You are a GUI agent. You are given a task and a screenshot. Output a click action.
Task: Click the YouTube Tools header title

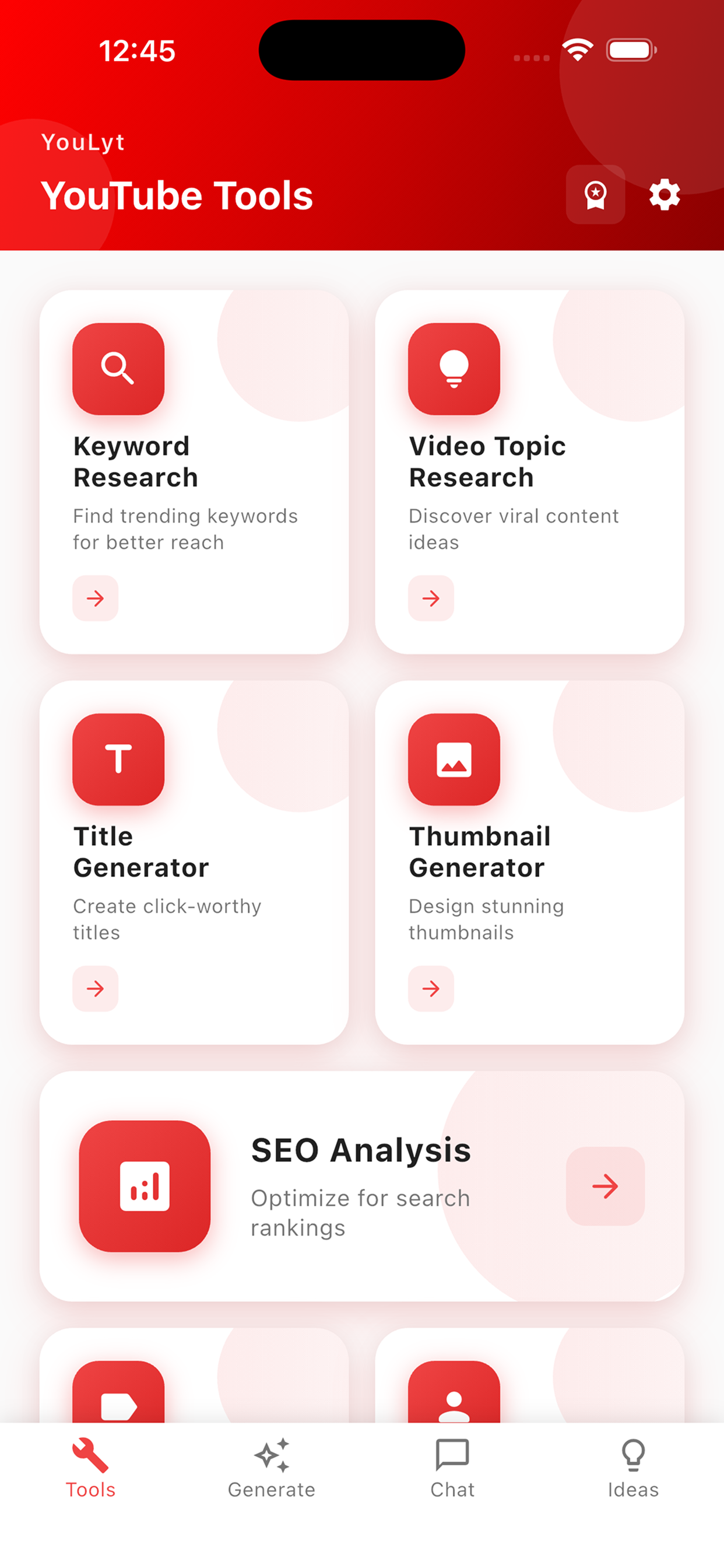(x=178, y=195)
